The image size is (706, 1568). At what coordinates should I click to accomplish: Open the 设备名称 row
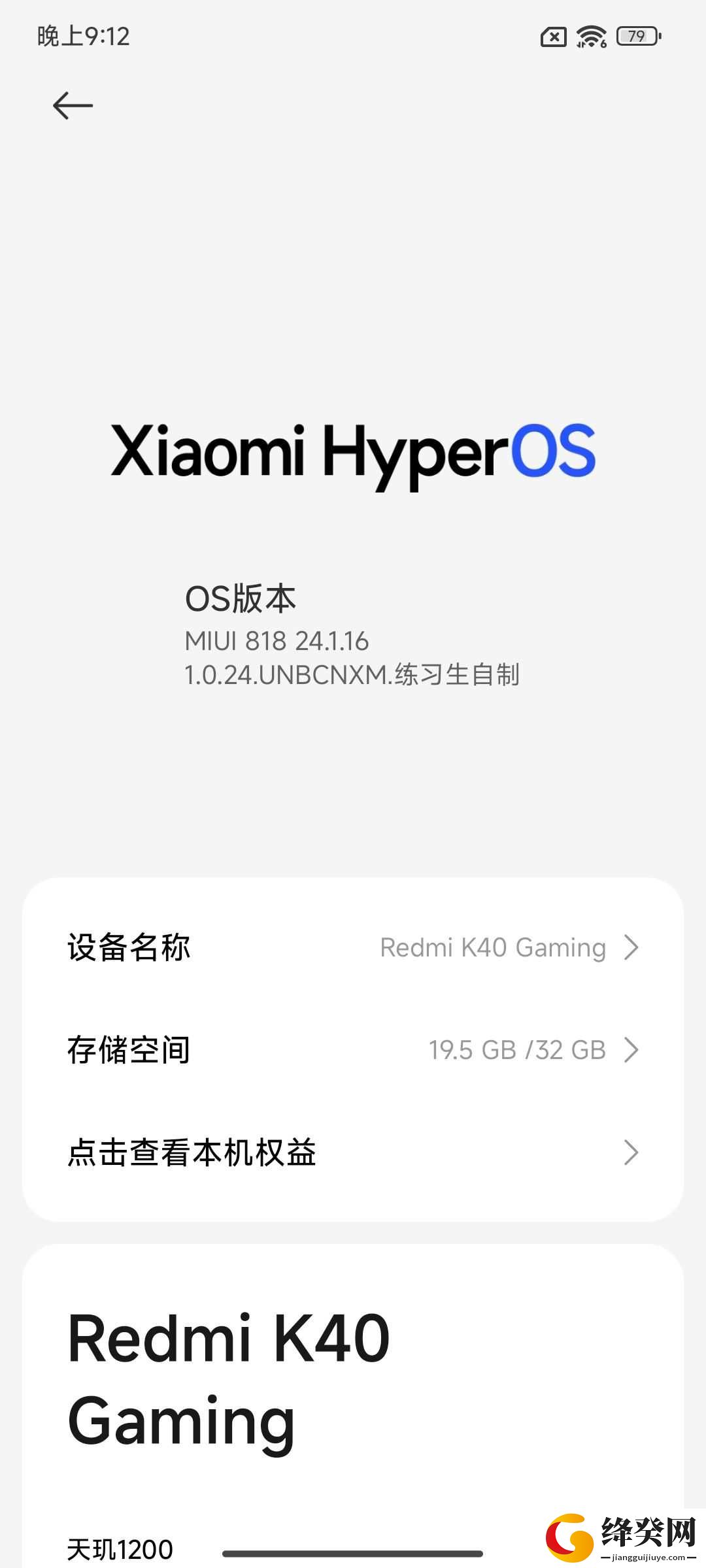click(353, 947)
